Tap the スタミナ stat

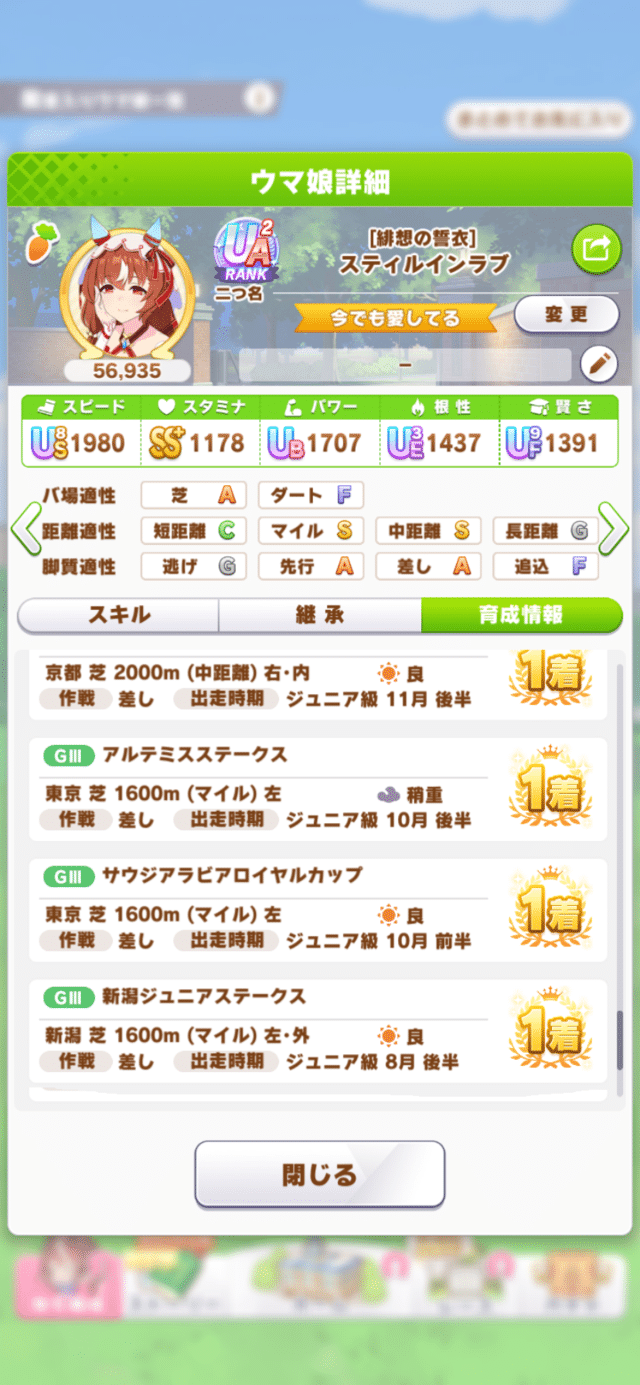[x=200, y=431]
